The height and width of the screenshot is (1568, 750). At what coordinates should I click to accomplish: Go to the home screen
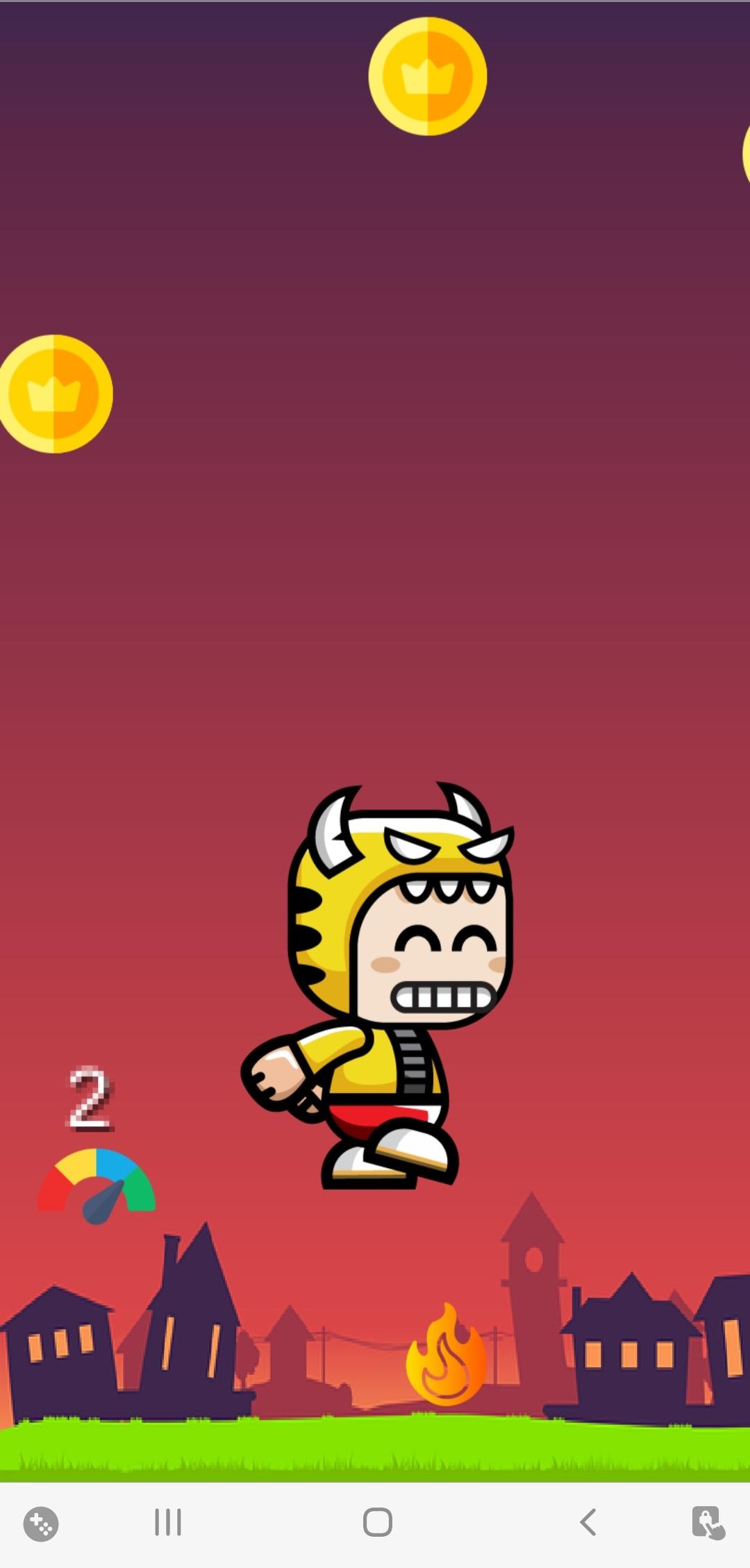pos(377,1522)
